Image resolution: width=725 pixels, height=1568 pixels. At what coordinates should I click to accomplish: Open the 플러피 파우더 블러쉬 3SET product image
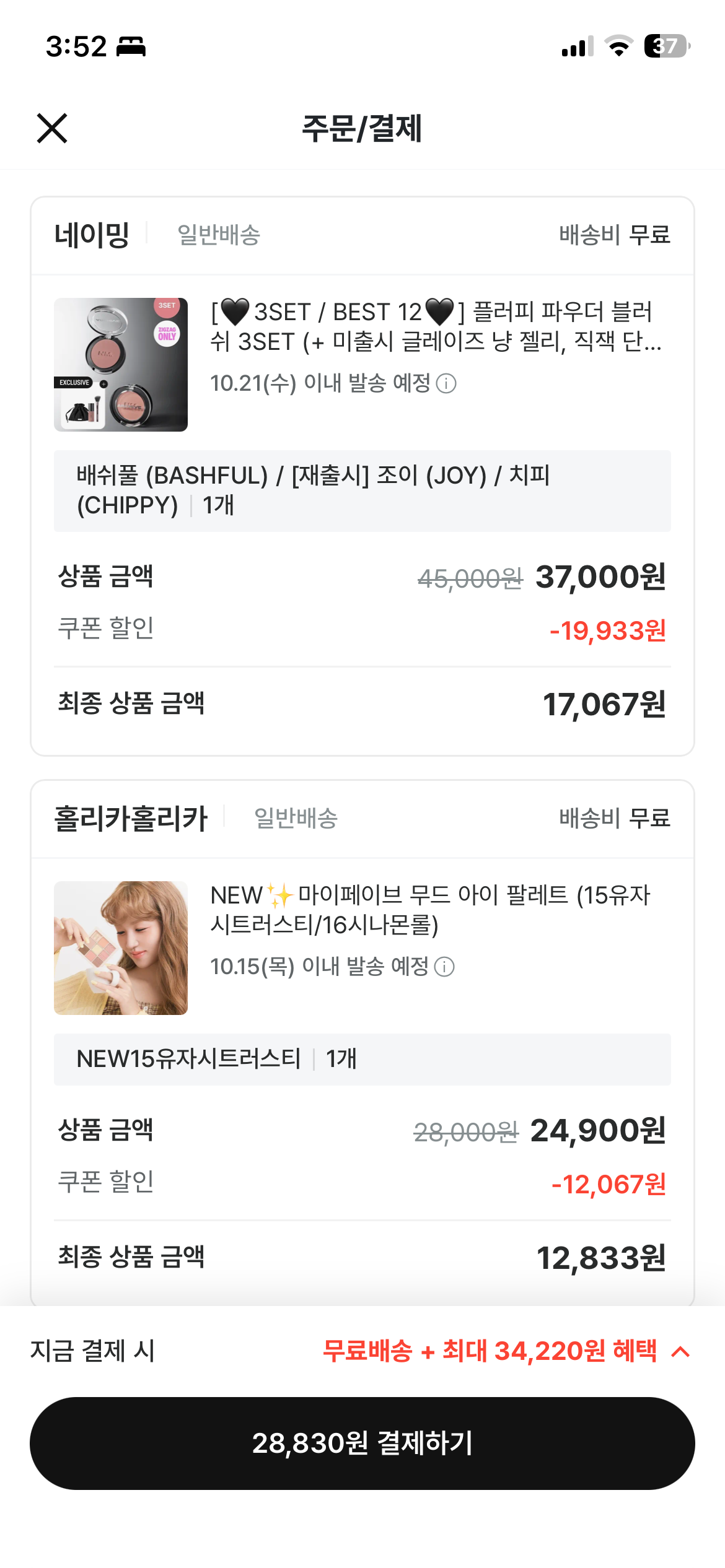[121, 365]
